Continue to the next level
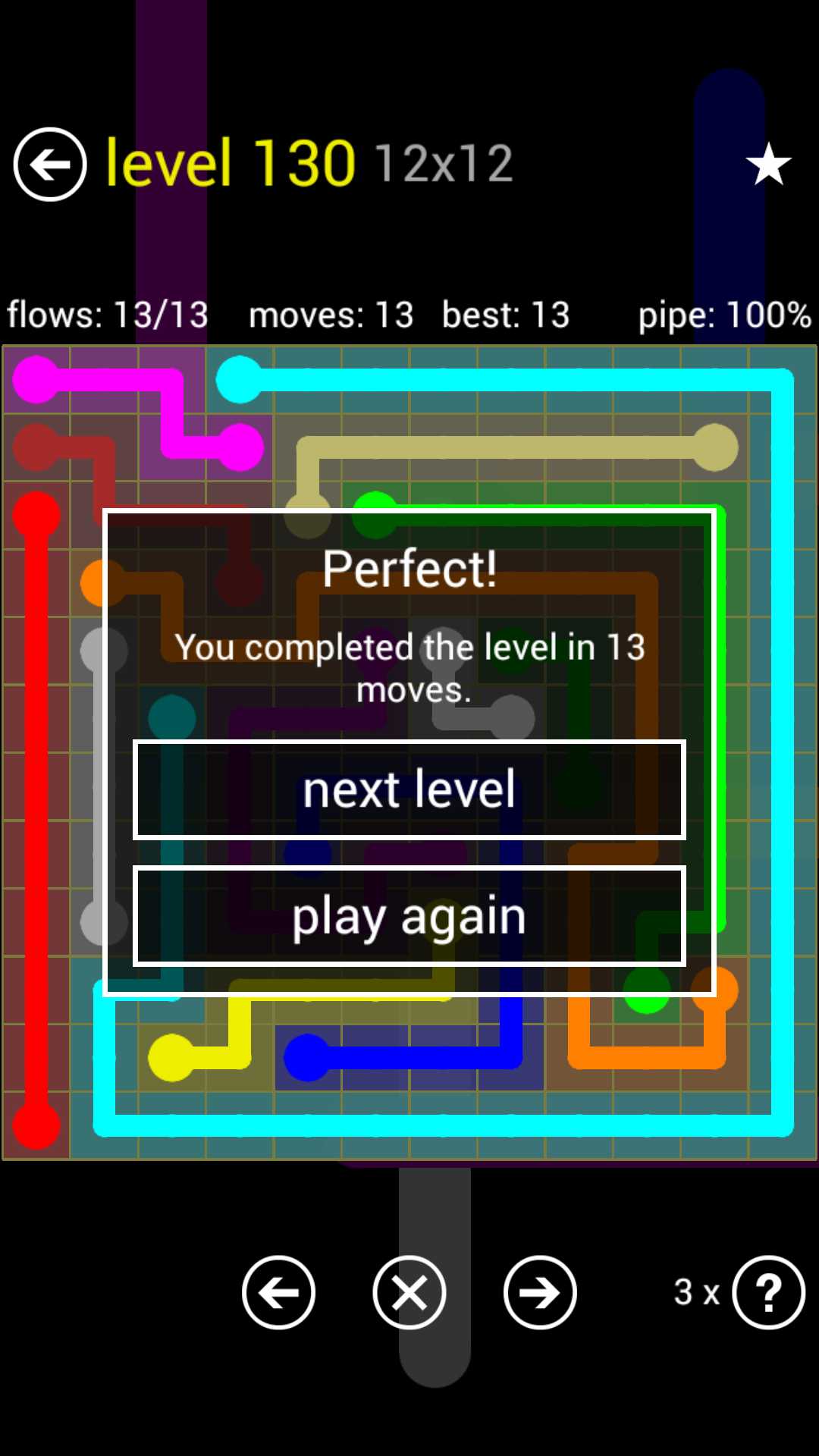Image resolution: width=819 pixels, height=1456 pixels. (409, 789)
